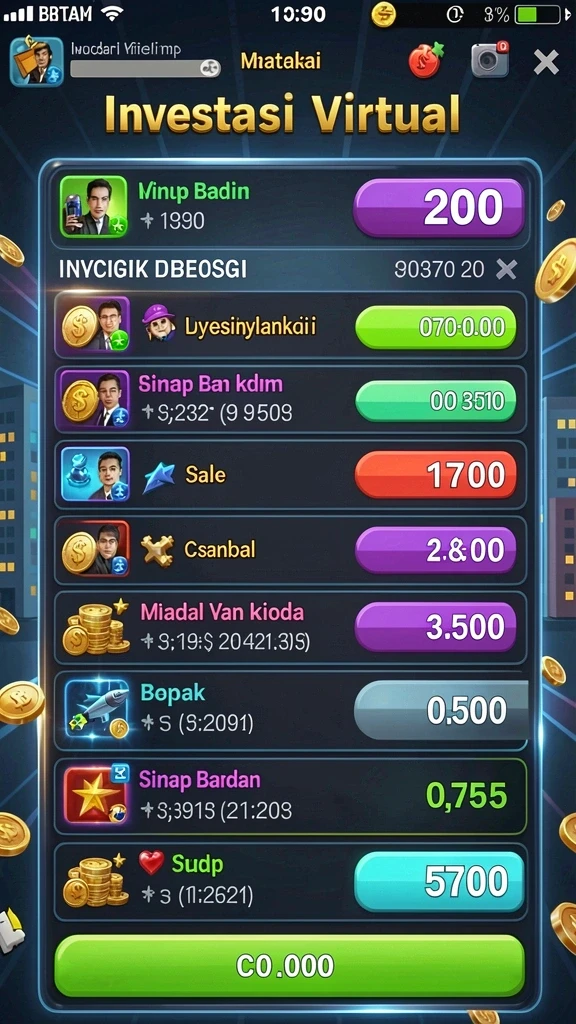Viewport: 576px width, 1024px height.
Task: Select the grey 0.500 Bopak button
Action: [x=440, y=711]
